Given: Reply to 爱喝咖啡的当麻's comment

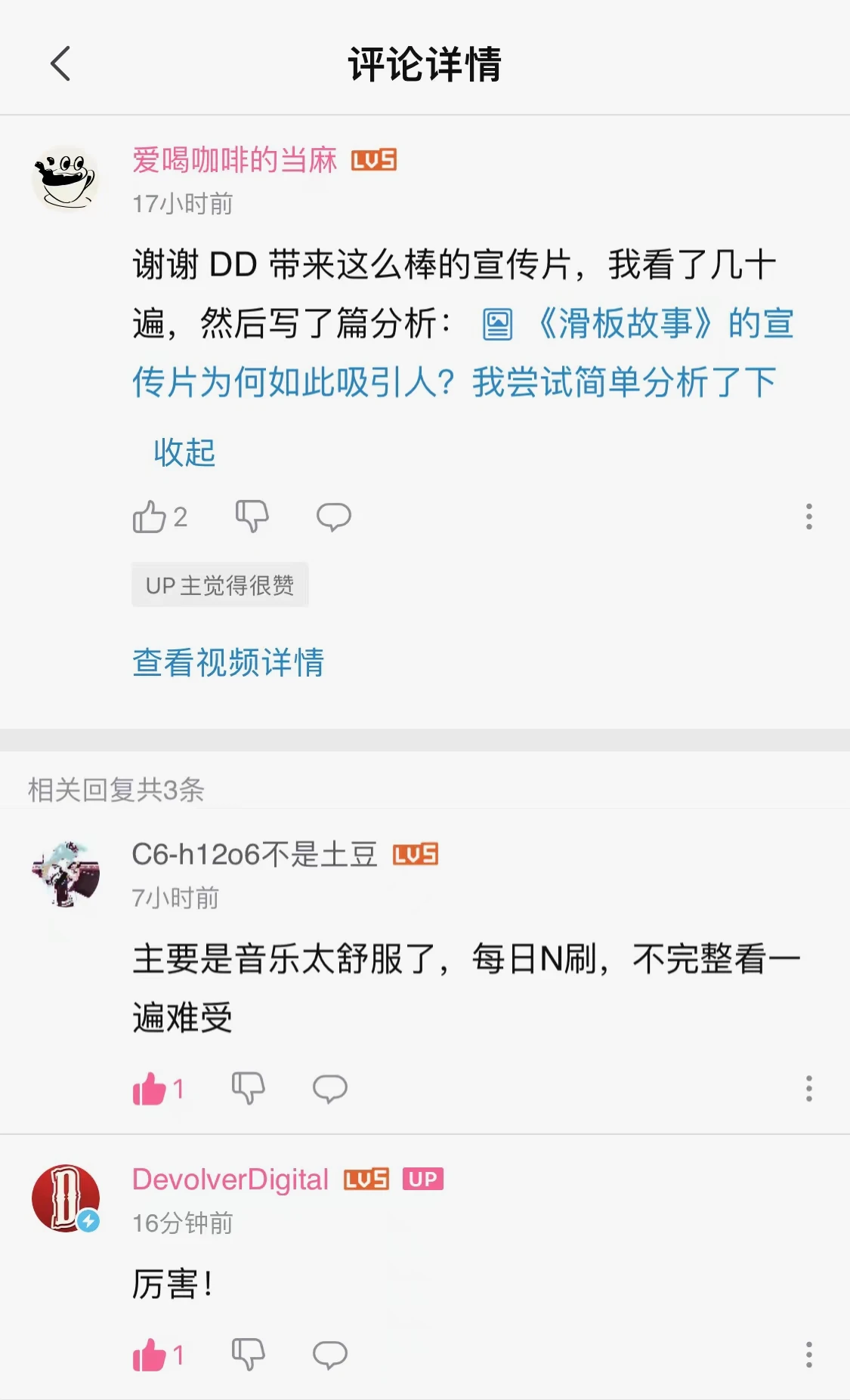Looking at the screenshot, I should [x=333, y=517].
